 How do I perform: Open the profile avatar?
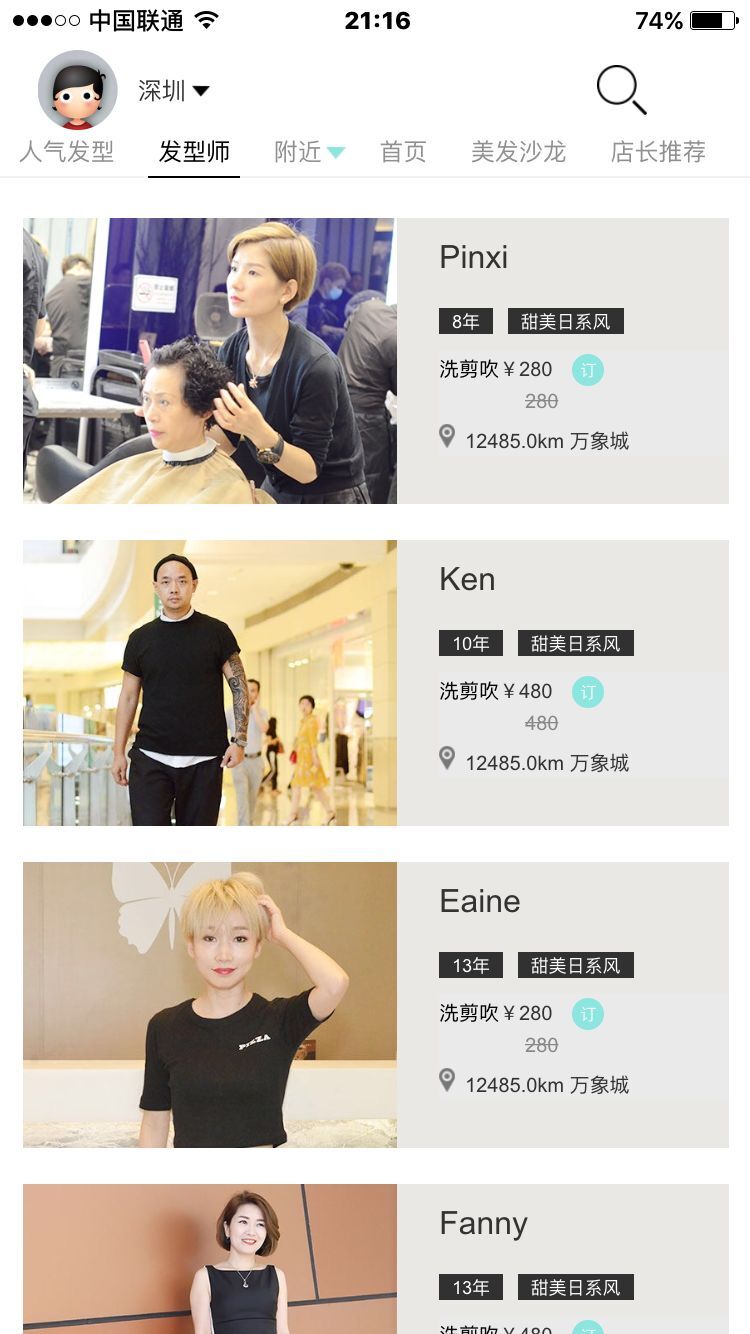coord(77,90)
